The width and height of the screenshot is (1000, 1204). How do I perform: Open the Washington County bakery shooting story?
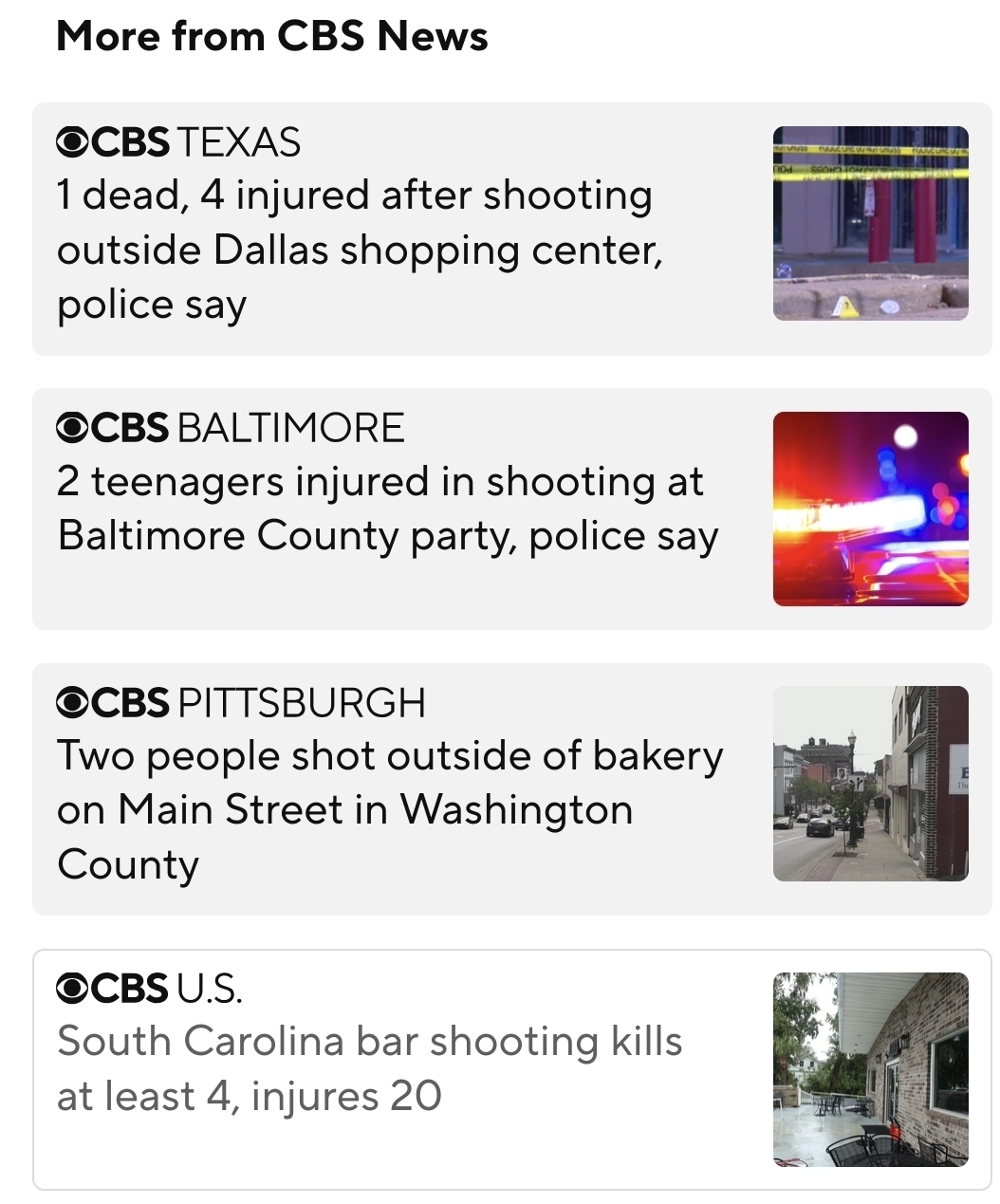pyautogui.click(x=389, y=809)
